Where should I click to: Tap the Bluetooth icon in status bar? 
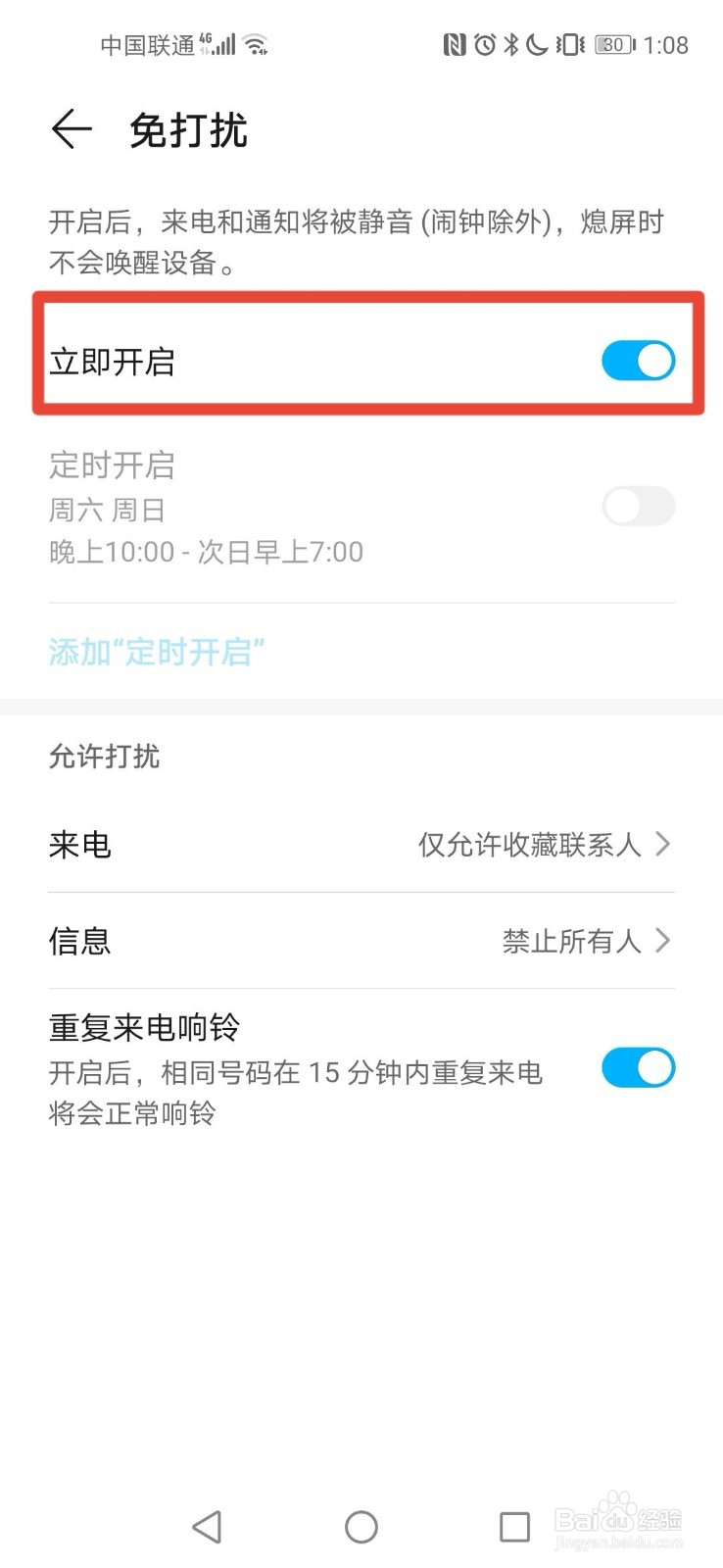(x=512, y=45)
